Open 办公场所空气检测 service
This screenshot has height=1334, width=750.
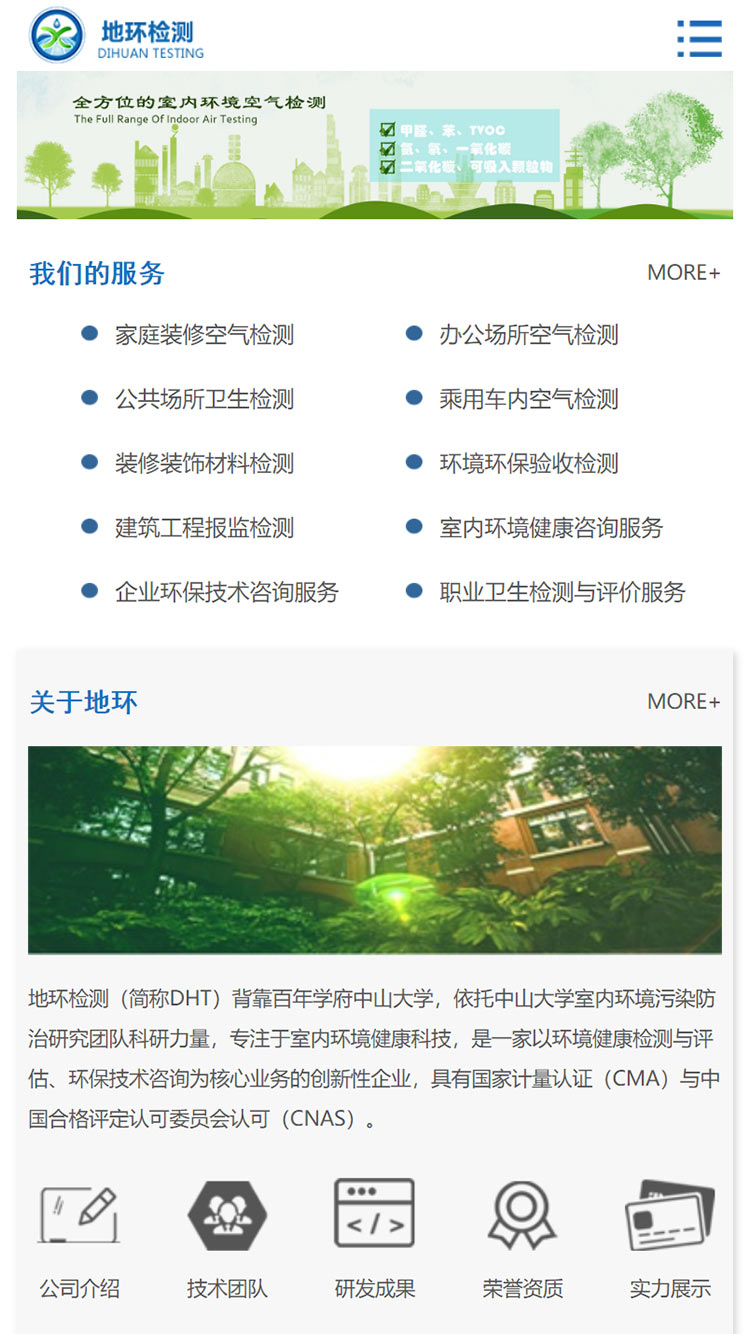(x=528, y=335)
